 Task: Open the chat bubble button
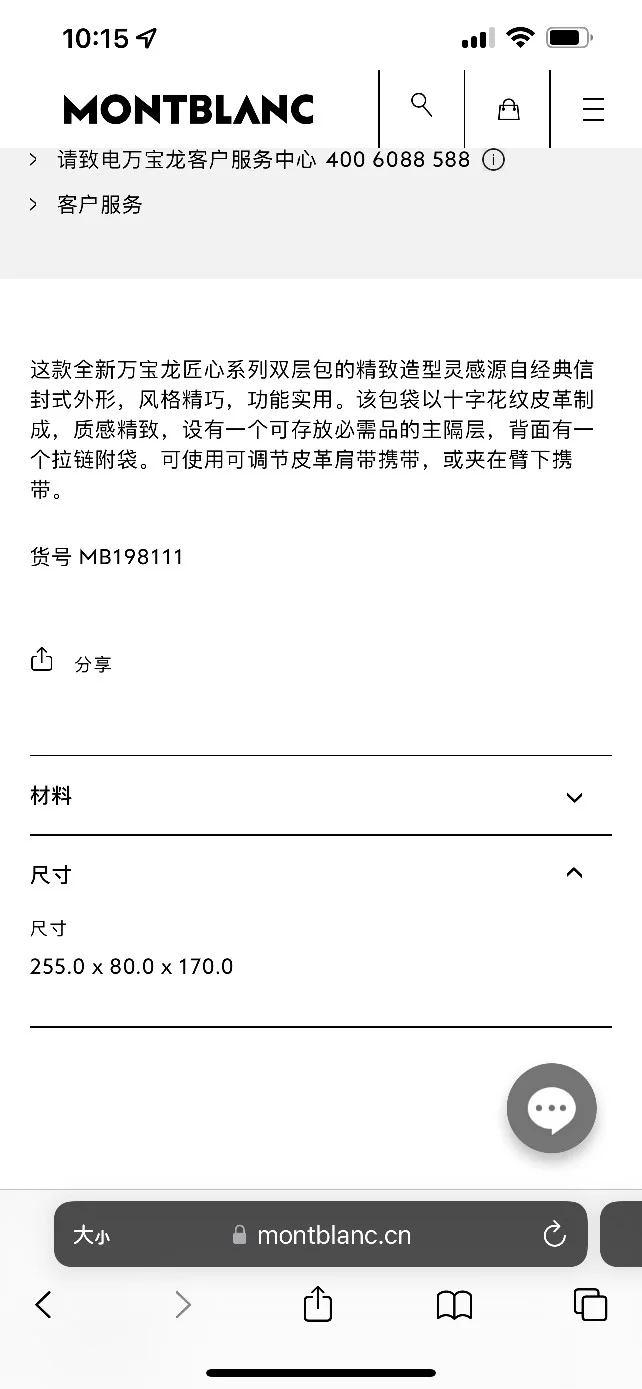point(551,1108)
